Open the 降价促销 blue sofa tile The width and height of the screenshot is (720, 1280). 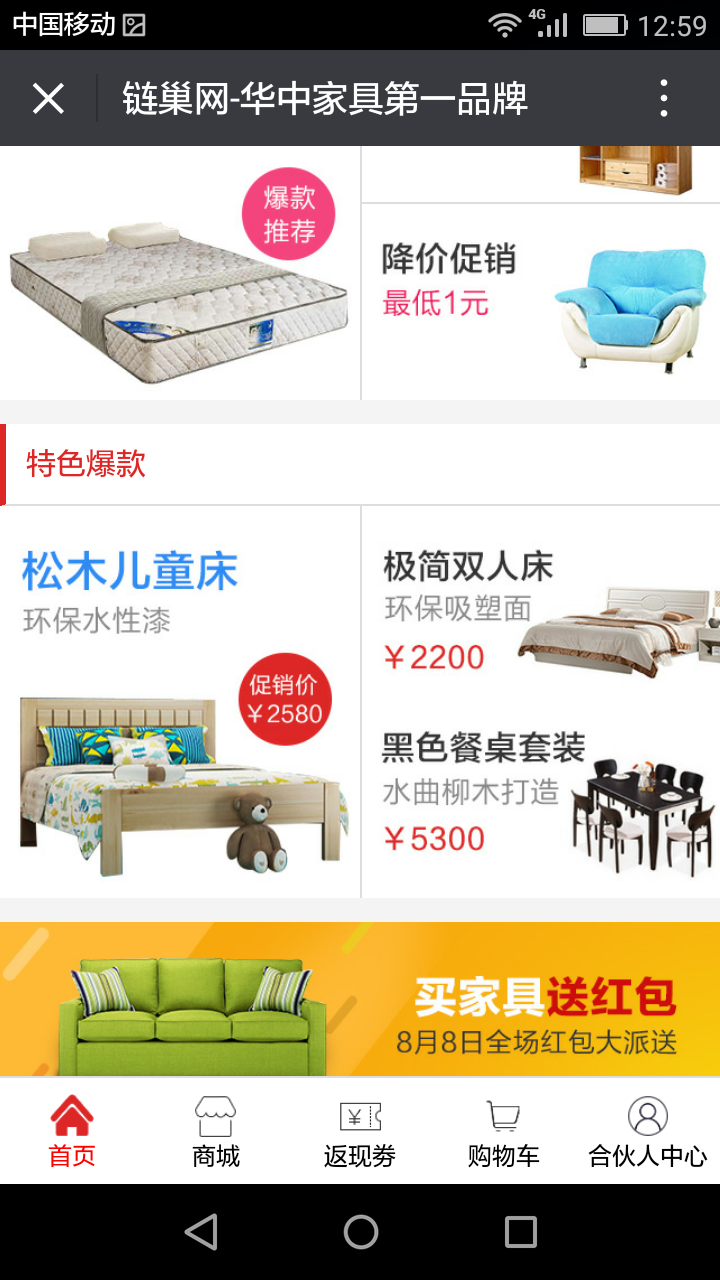(x=540, y=300)
